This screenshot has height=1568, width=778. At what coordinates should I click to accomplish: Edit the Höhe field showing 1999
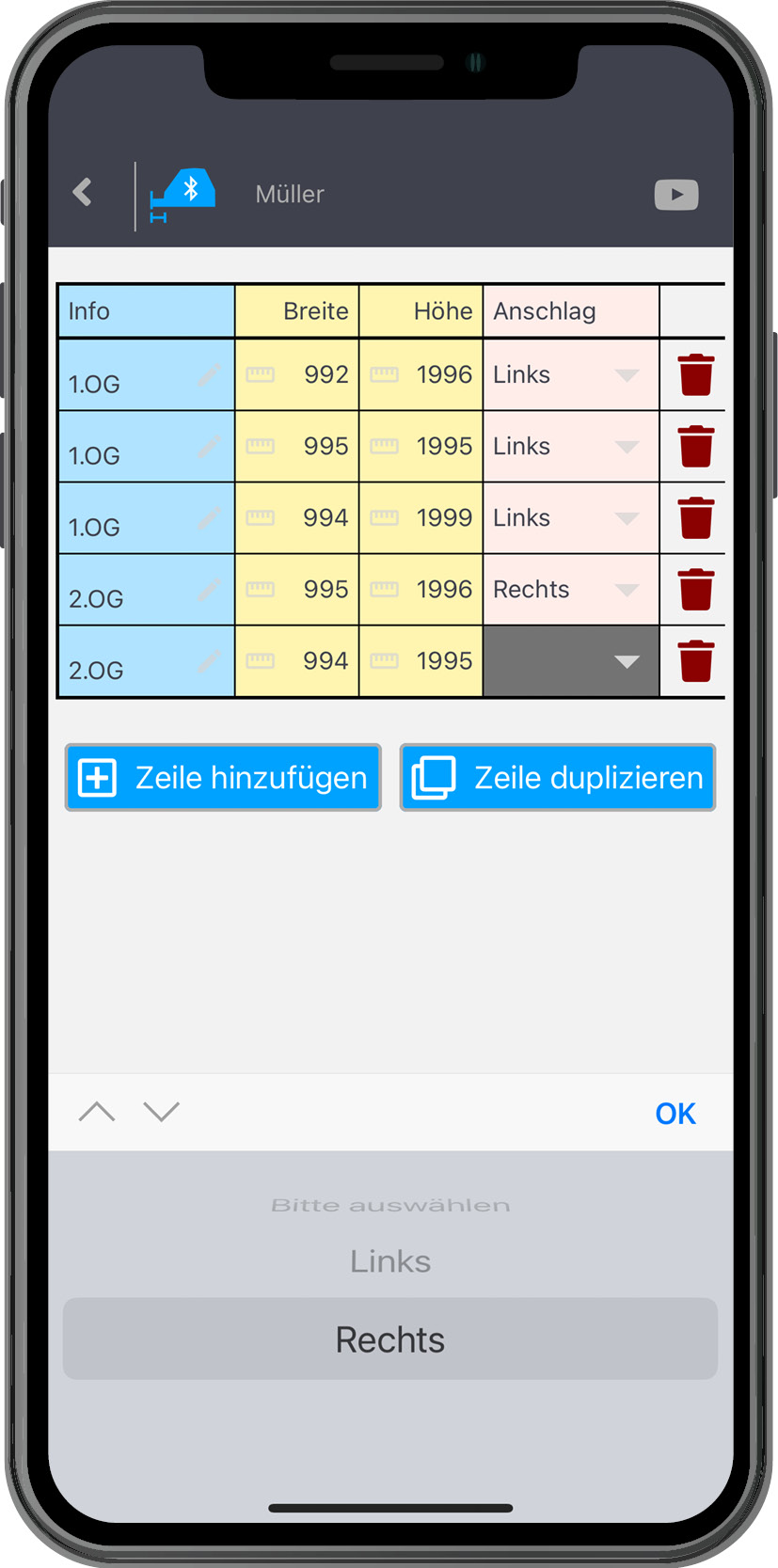pyautogui.click(x=421, y=517)
